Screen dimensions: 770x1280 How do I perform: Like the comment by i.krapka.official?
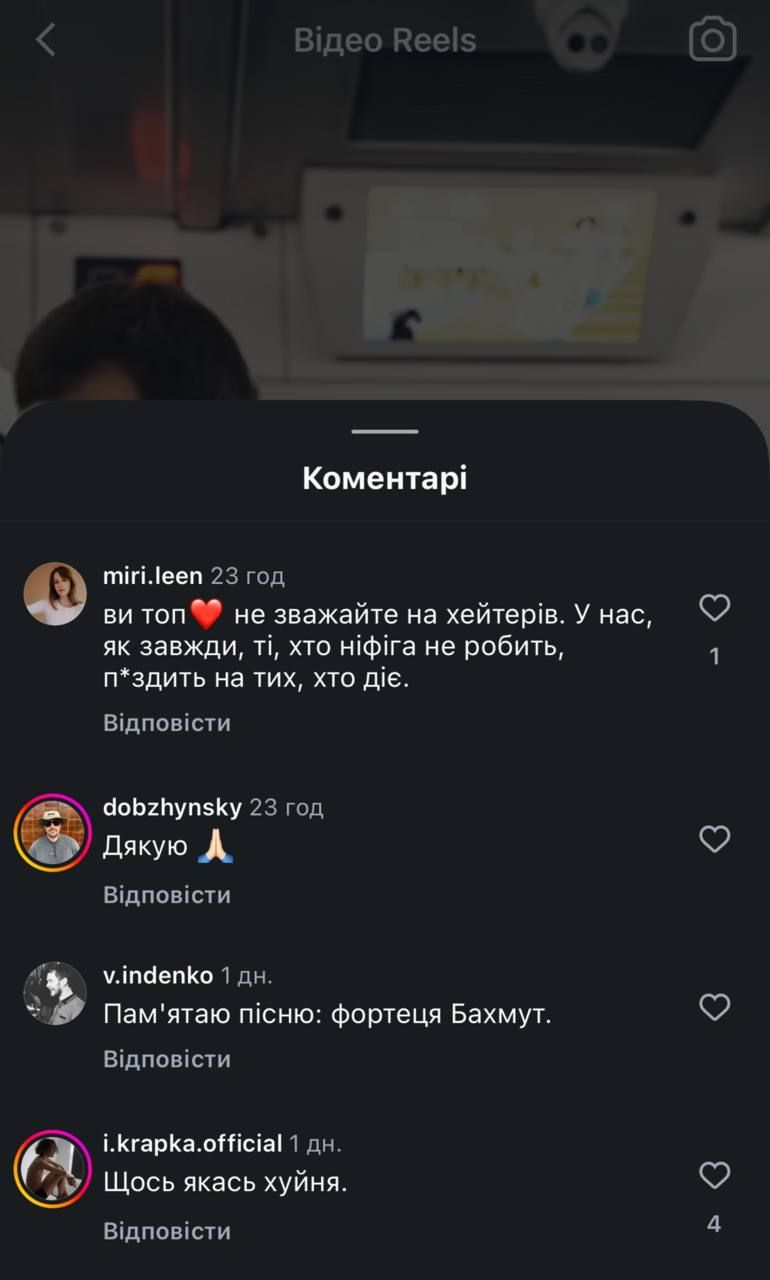(x=714, y=1175)
